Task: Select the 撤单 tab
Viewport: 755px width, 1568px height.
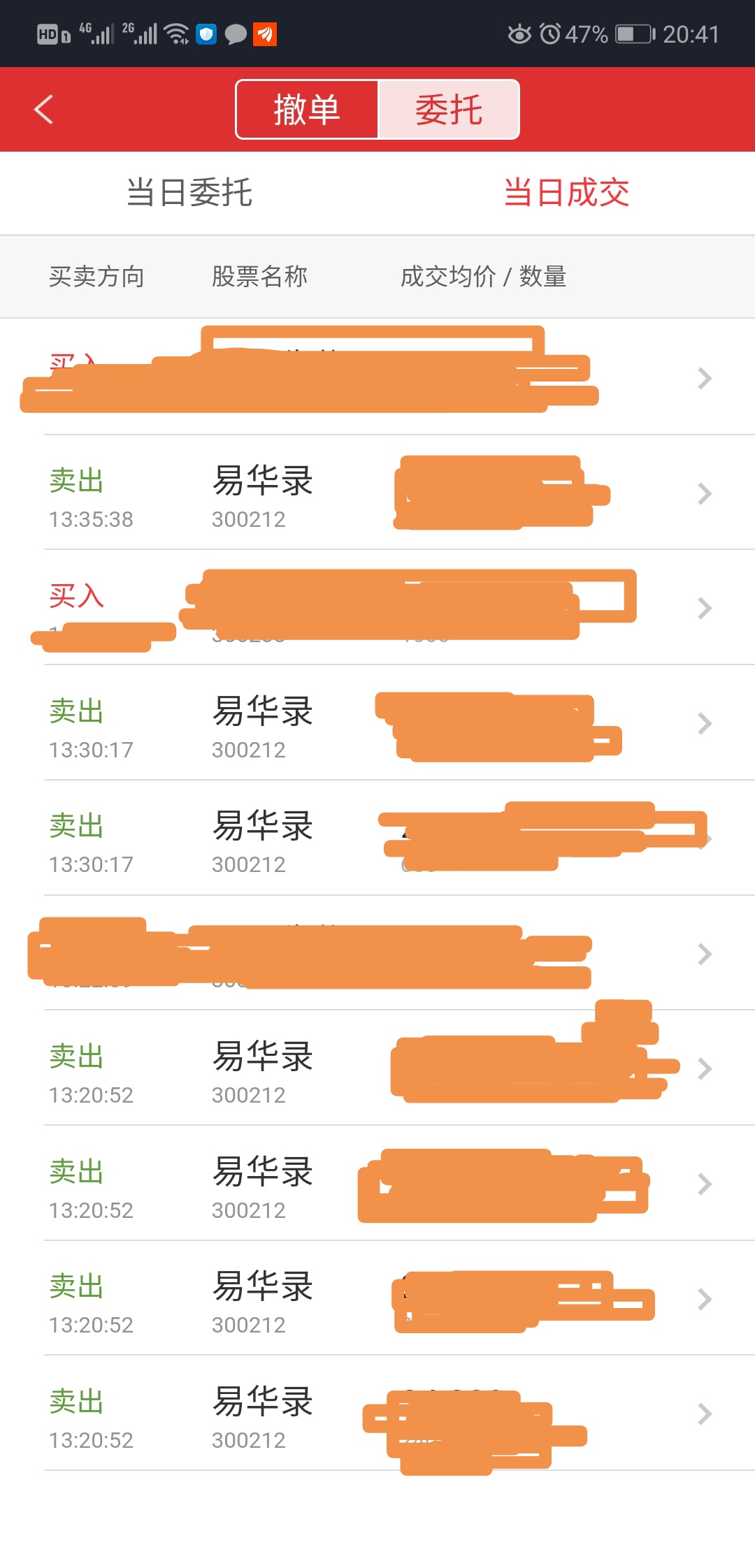Action: [306, 109]
